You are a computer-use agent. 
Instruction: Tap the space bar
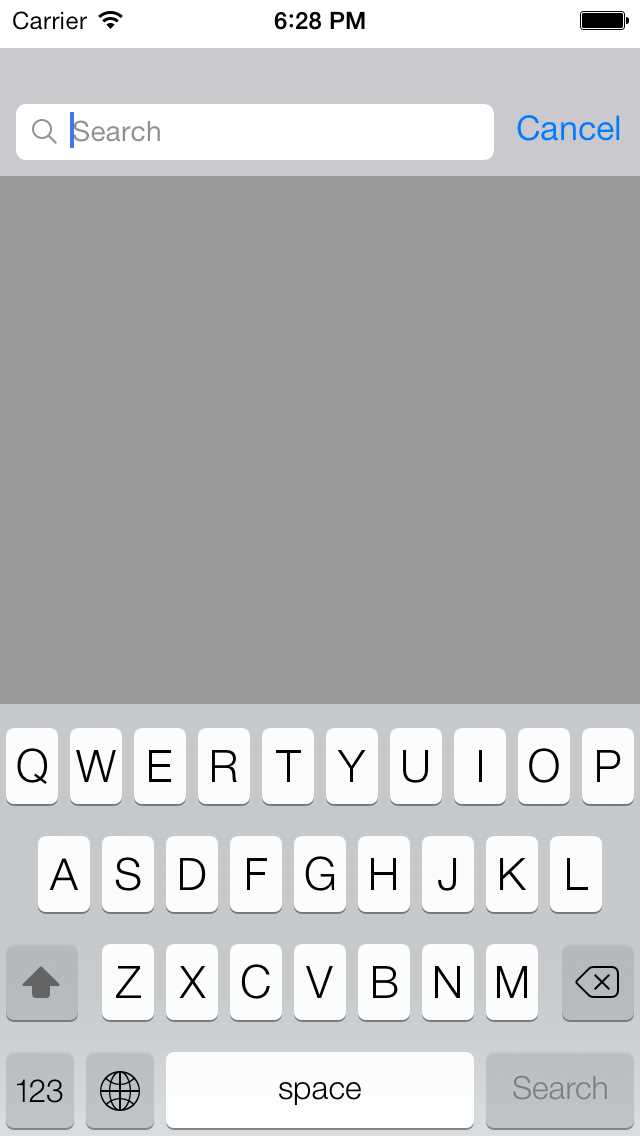[x=320, y=1090]
